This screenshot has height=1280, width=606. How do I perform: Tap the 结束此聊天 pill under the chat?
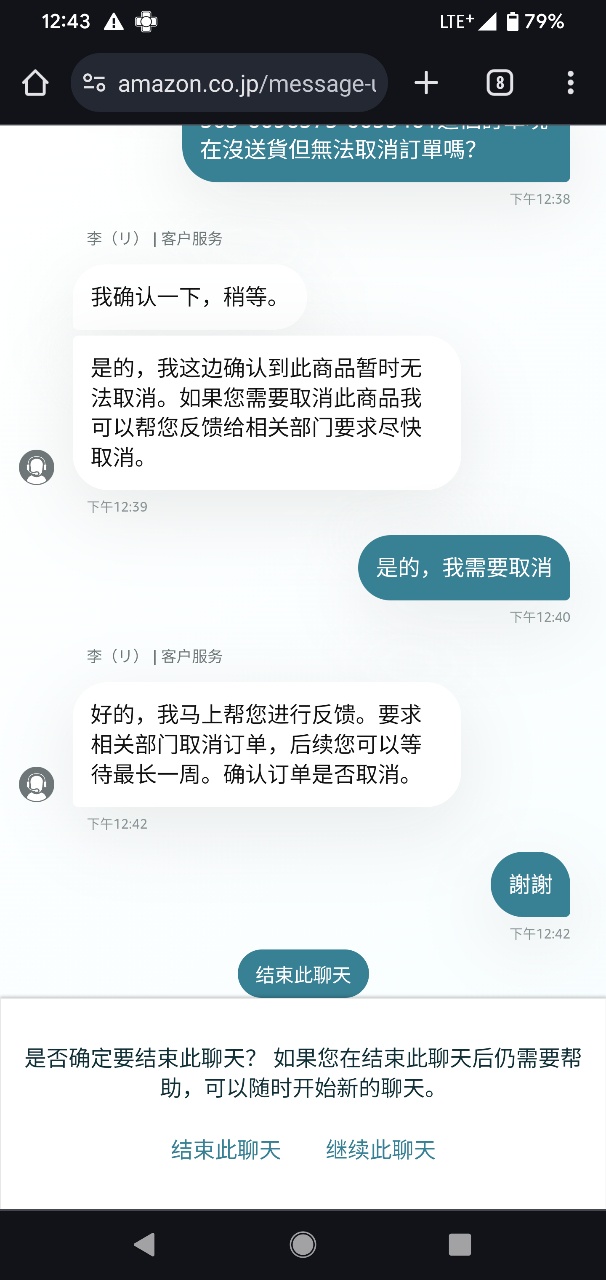click(303, 974)
